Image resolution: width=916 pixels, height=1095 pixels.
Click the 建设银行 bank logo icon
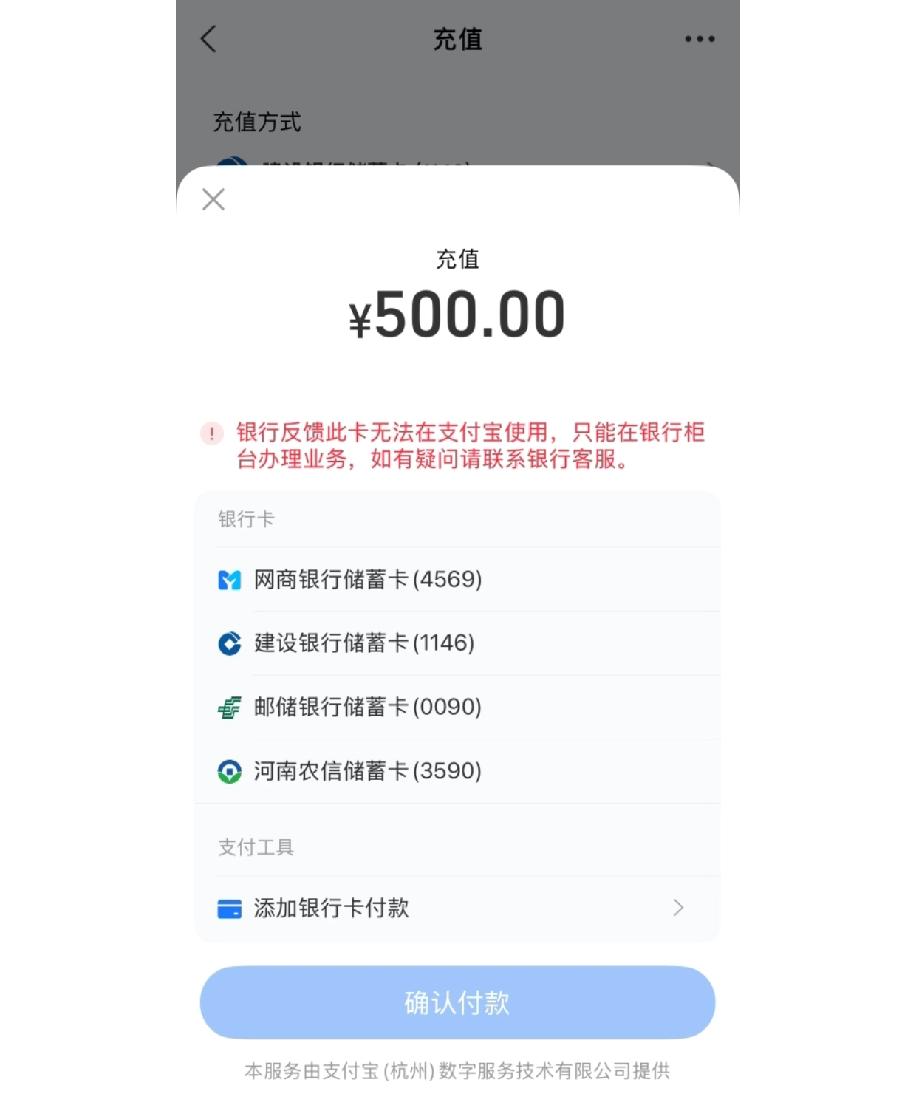tap(230, 643)
